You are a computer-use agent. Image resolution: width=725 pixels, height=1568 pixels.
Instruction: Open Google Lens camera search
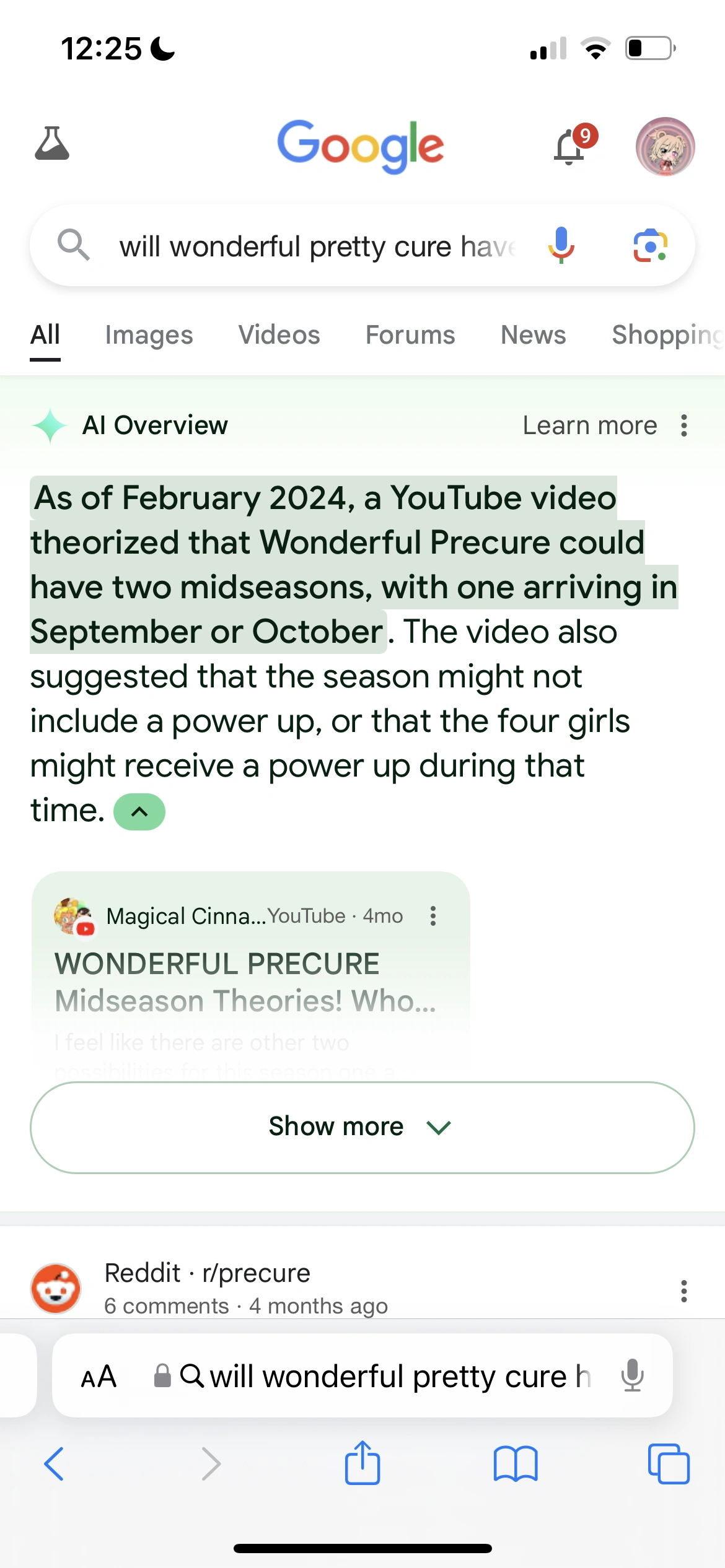click(x=650, y=245)
